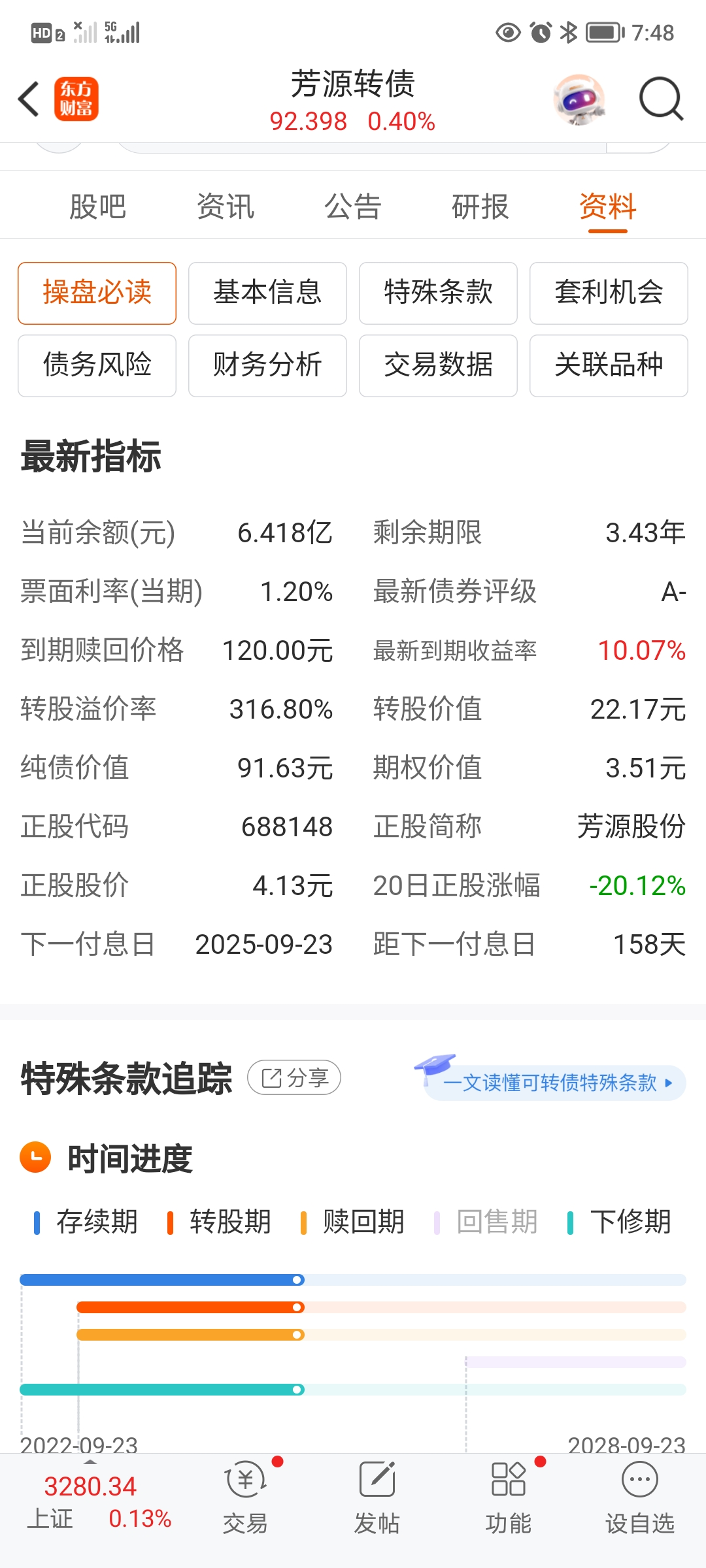Open the 公告 tab
This screenshot has width=706, height=1568.
click(x=353, y=207)
